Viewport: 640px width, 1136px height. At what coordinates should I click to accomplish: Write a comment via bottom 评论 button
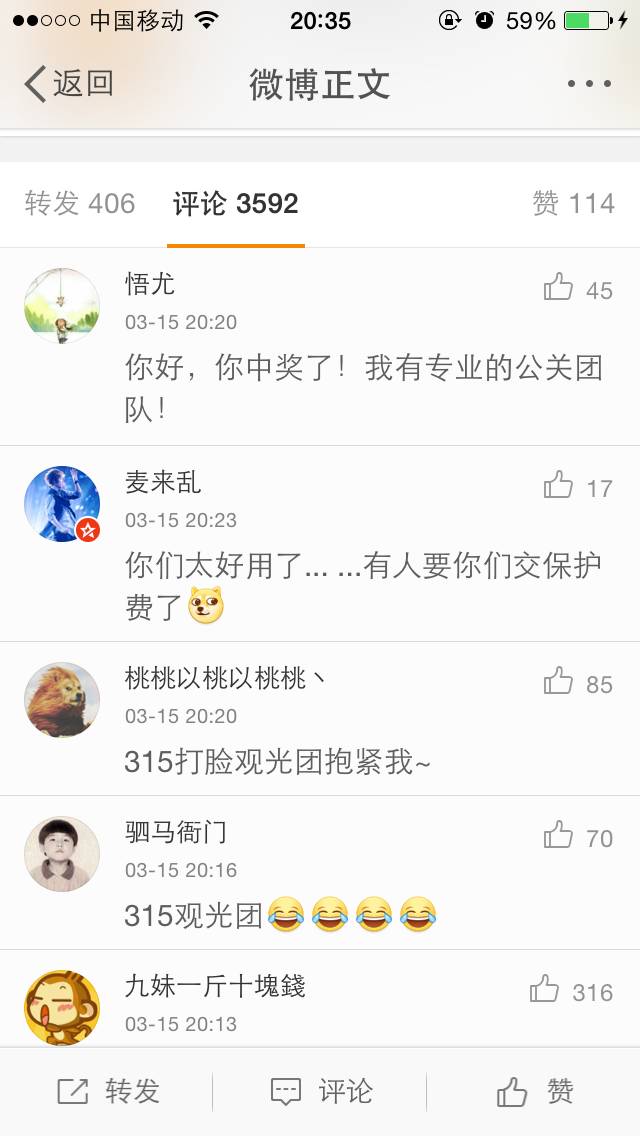(x=321, y=1091)
